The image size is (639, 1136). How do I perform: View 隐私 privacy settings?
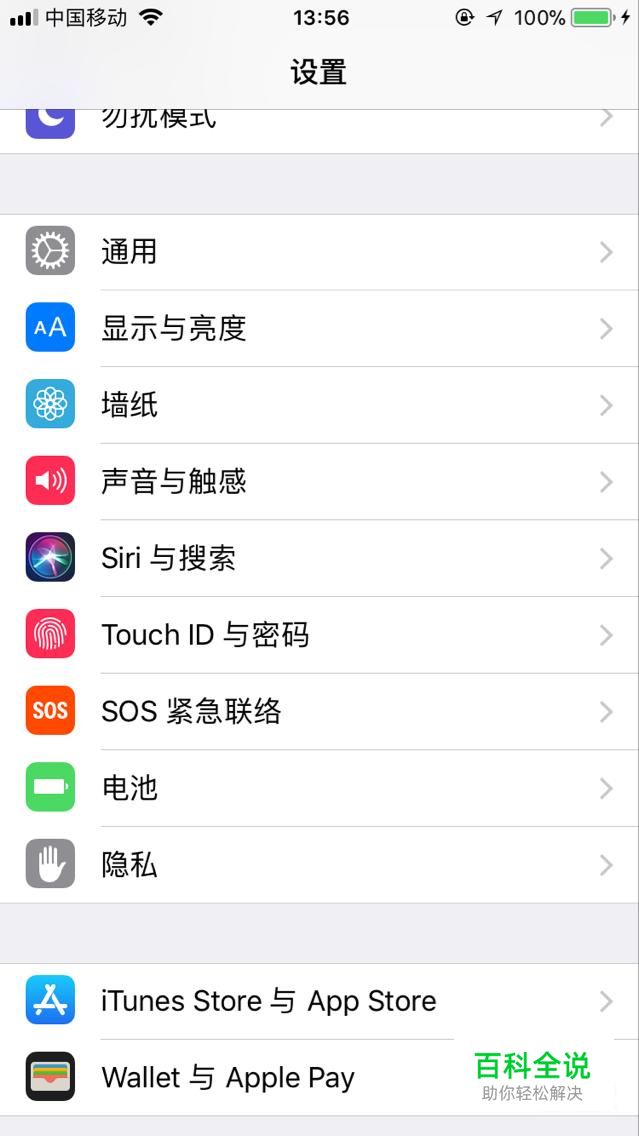pyautogui.click(x=320, y=865)
